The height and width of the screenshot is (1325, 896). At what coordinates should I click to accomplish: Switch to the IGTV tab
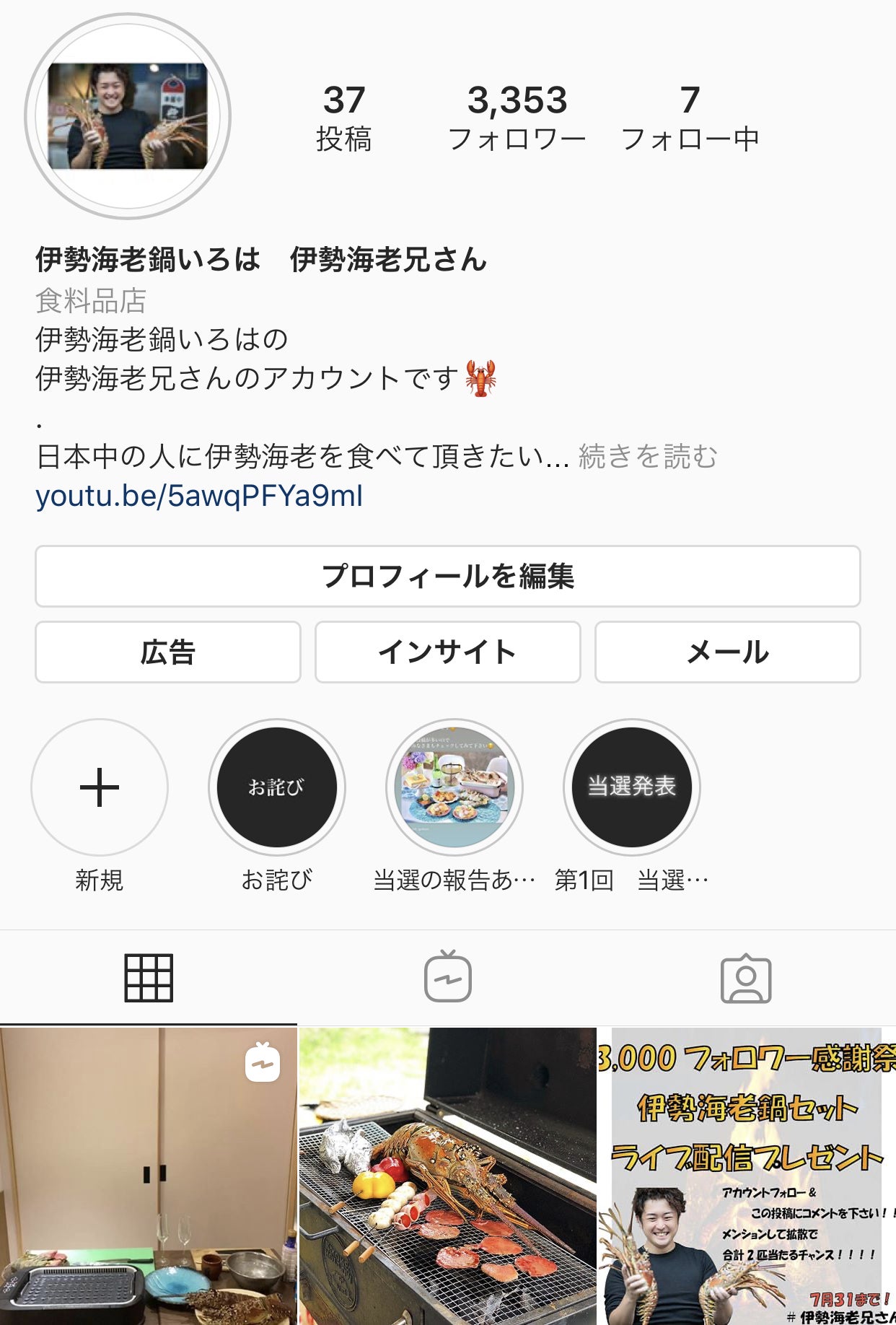coord(448,978)
